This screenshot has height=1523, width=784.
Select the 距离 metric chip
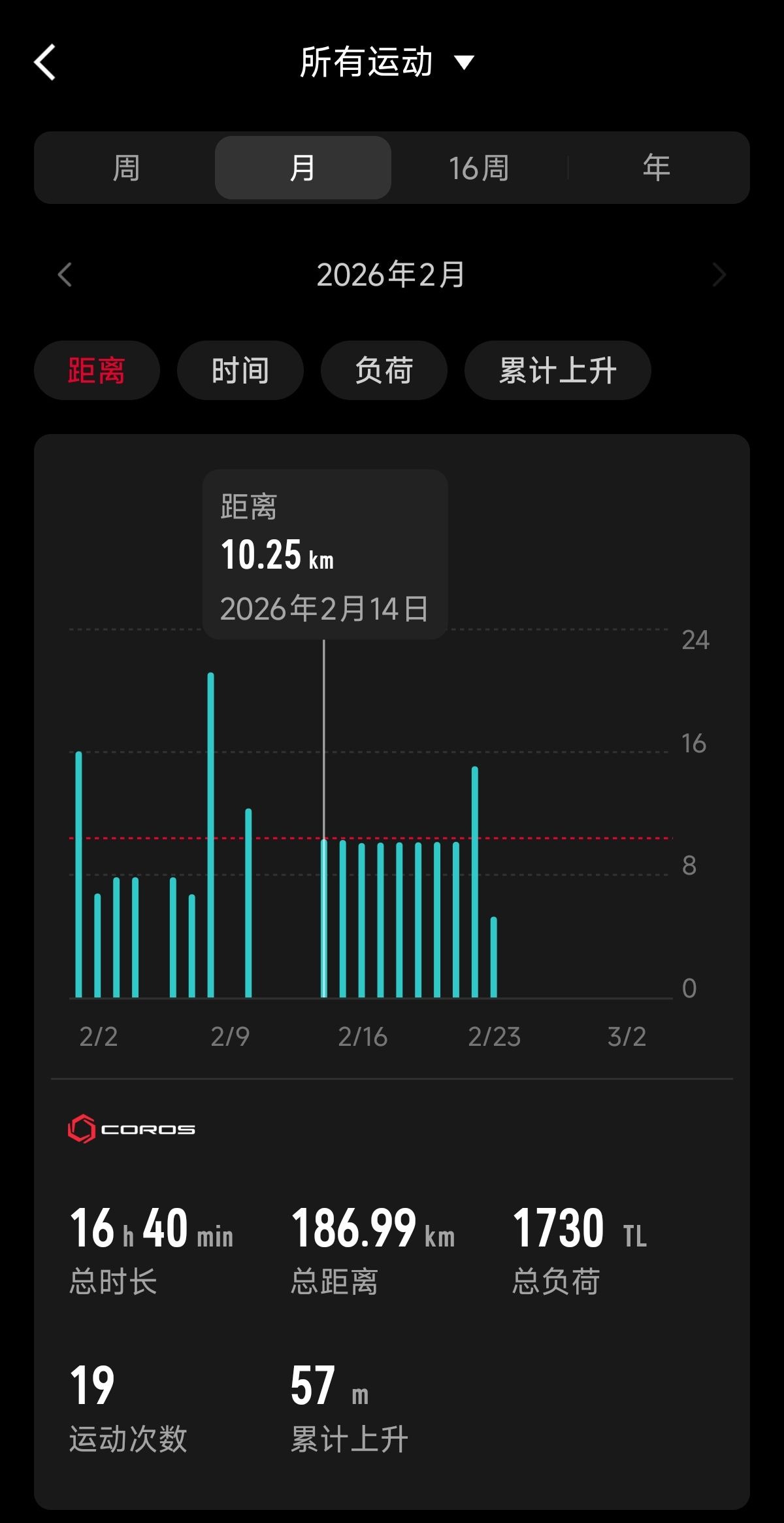[97, 370]
